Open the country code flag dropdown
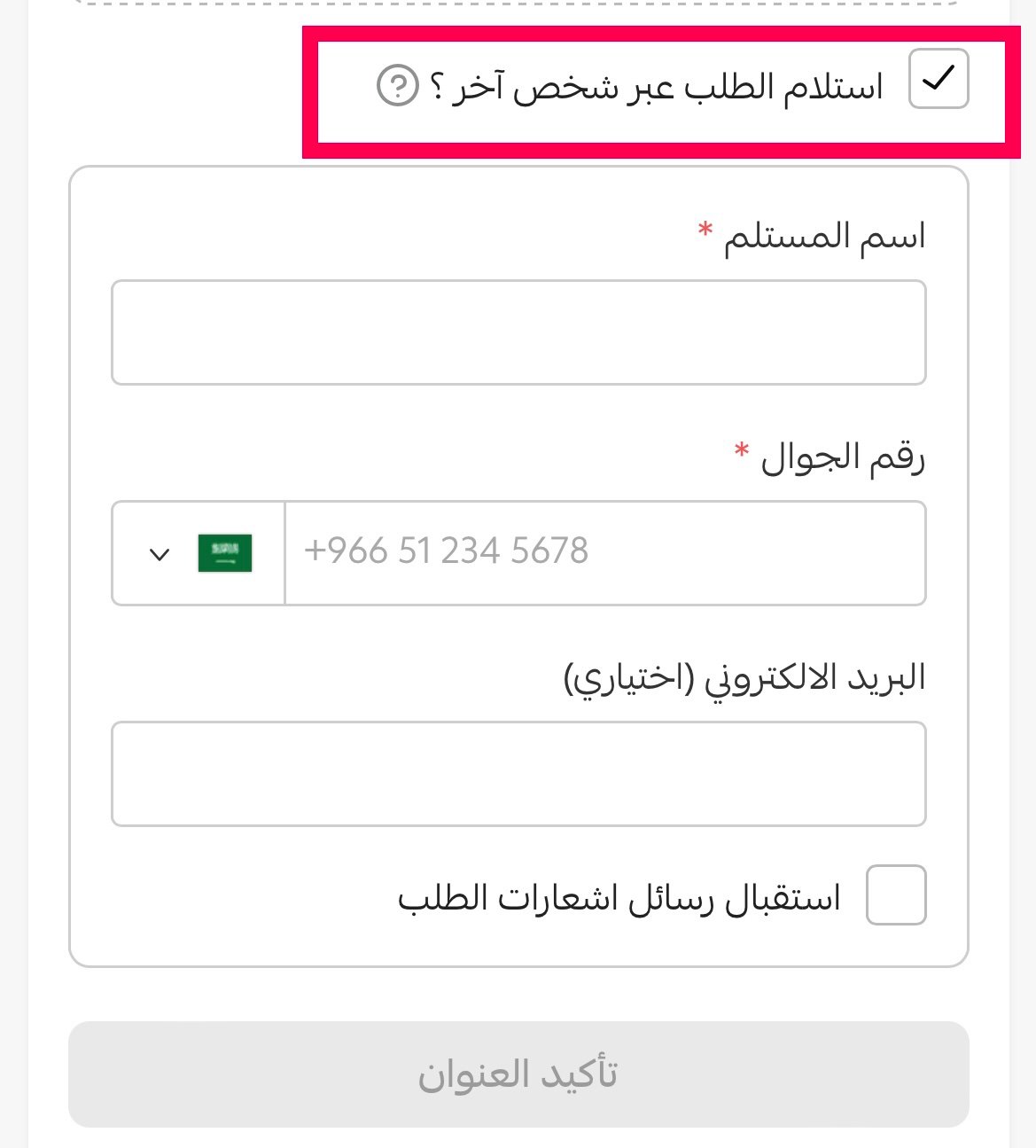The image size is (1036, 1148). (199, 553)
